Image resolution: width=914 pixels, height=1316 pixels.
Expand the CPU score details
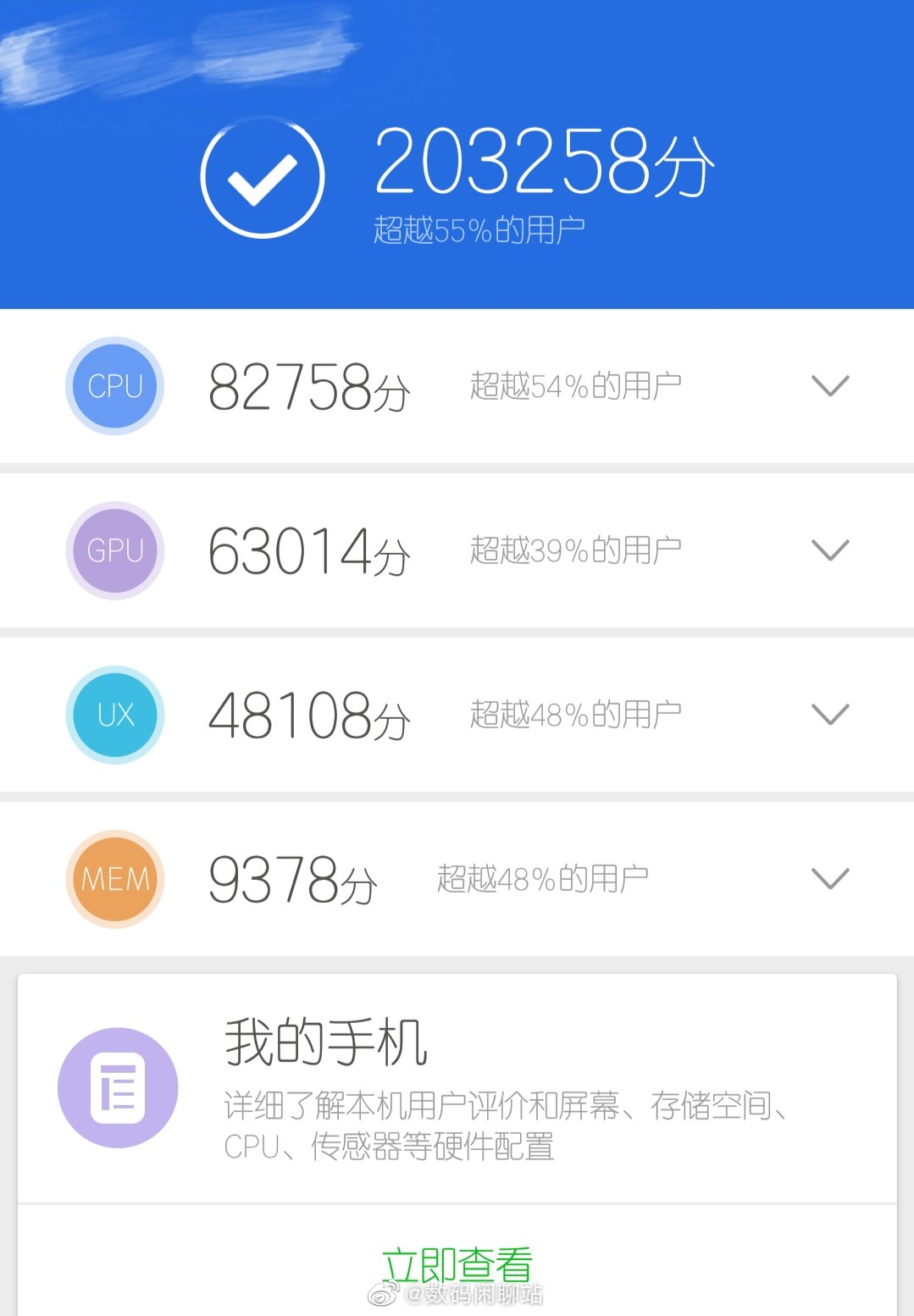pos(829,386)
